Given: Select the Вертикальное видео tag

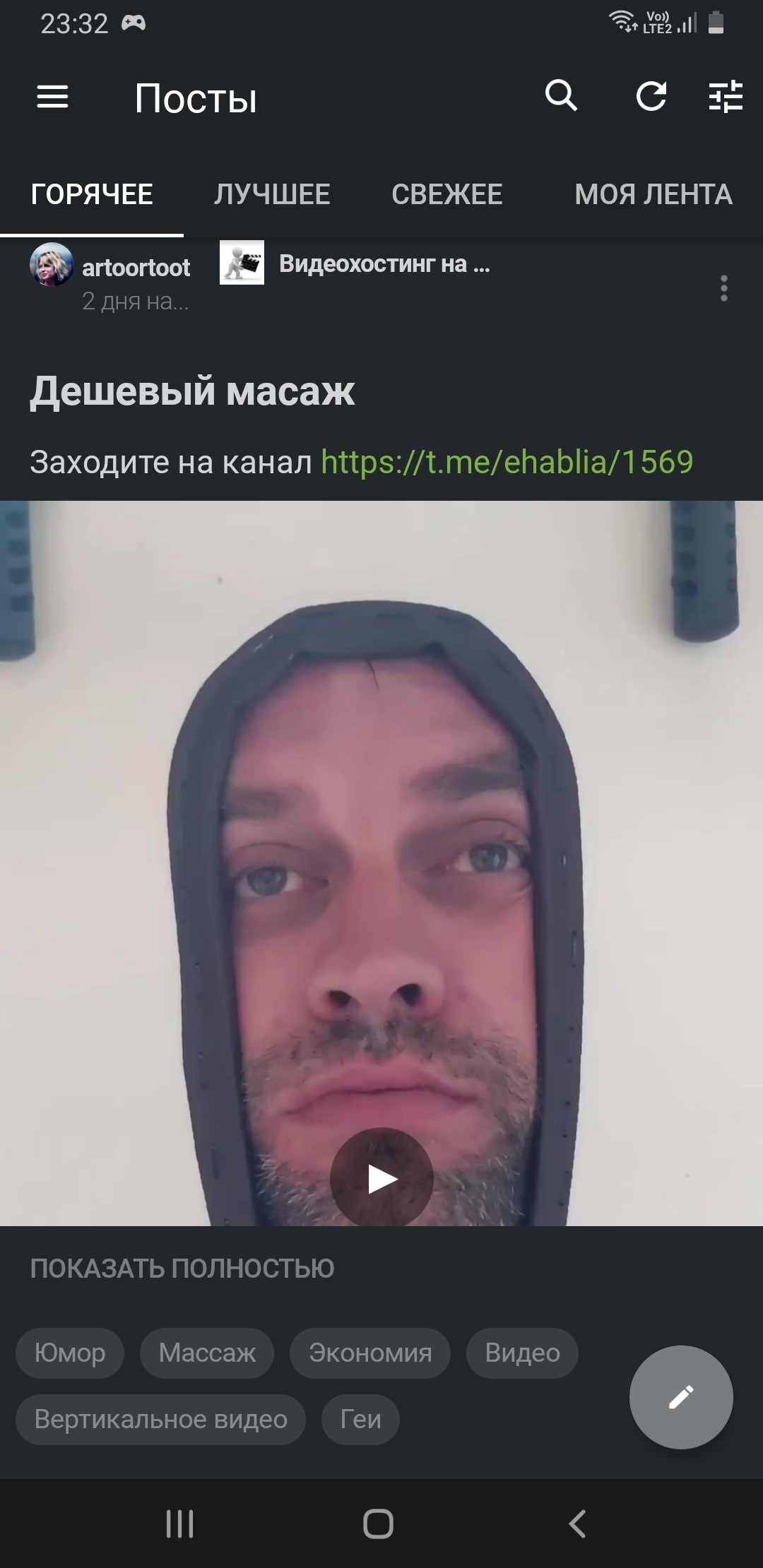Looking at the screenshot, I should click(x=161, y=1419).
